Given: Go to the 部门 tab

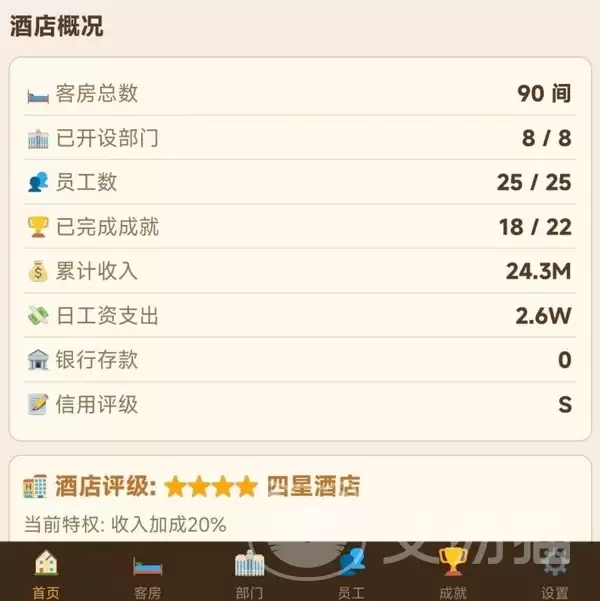Looking at the screenshot, I should click(x=249, y=573).
